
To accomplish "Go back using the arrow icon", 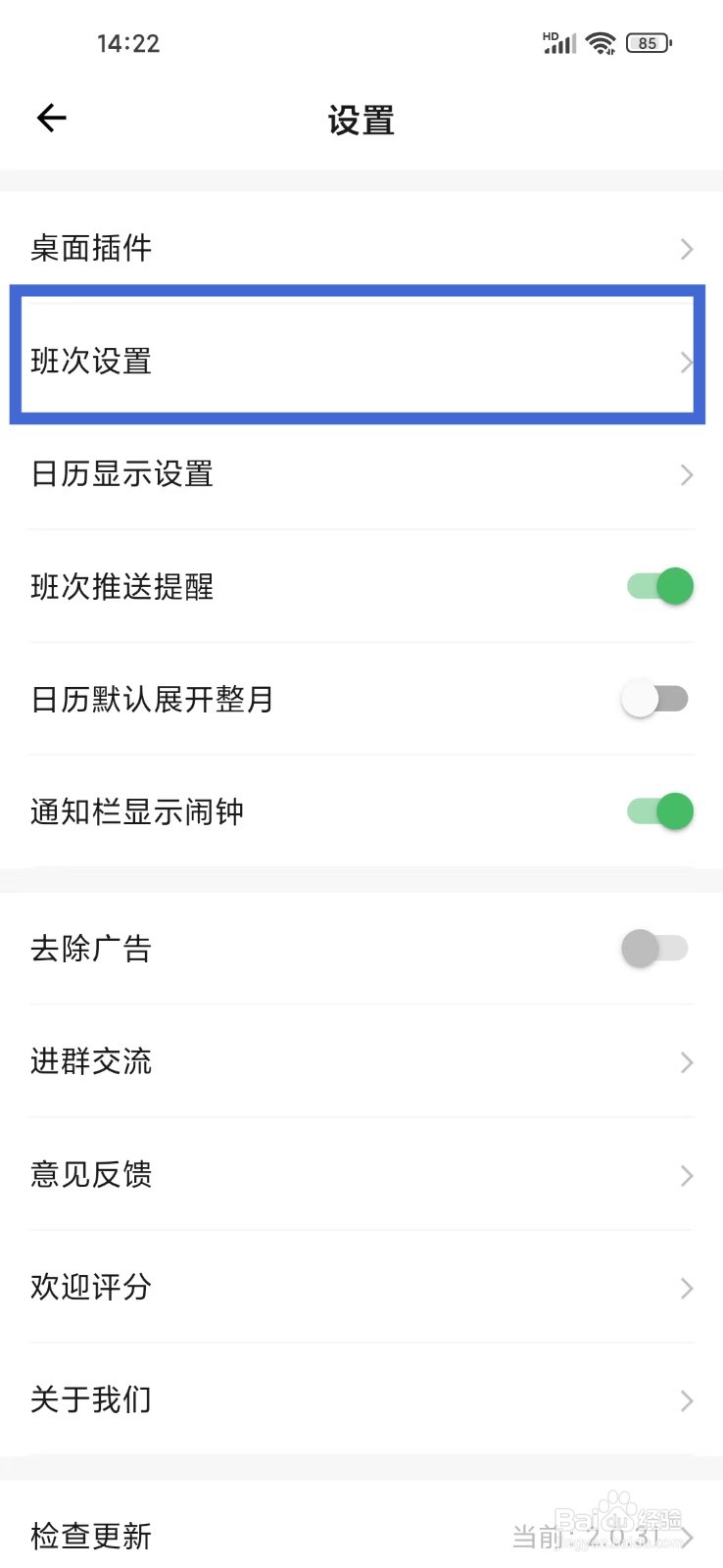I will point(52,119).
